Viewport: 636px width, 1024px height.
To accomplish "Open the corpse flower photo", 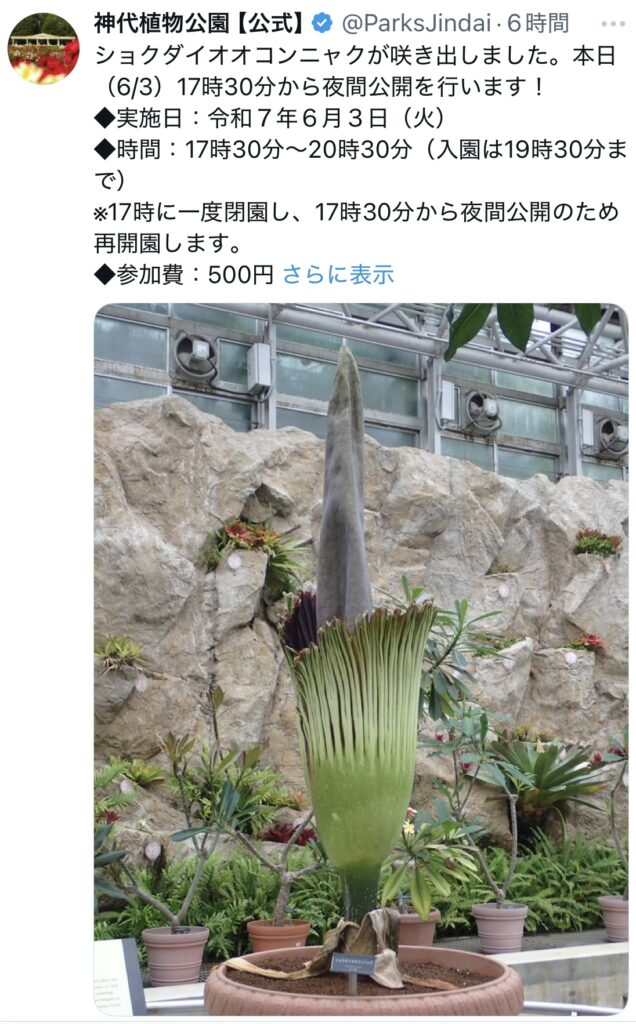I will point(361,658).
